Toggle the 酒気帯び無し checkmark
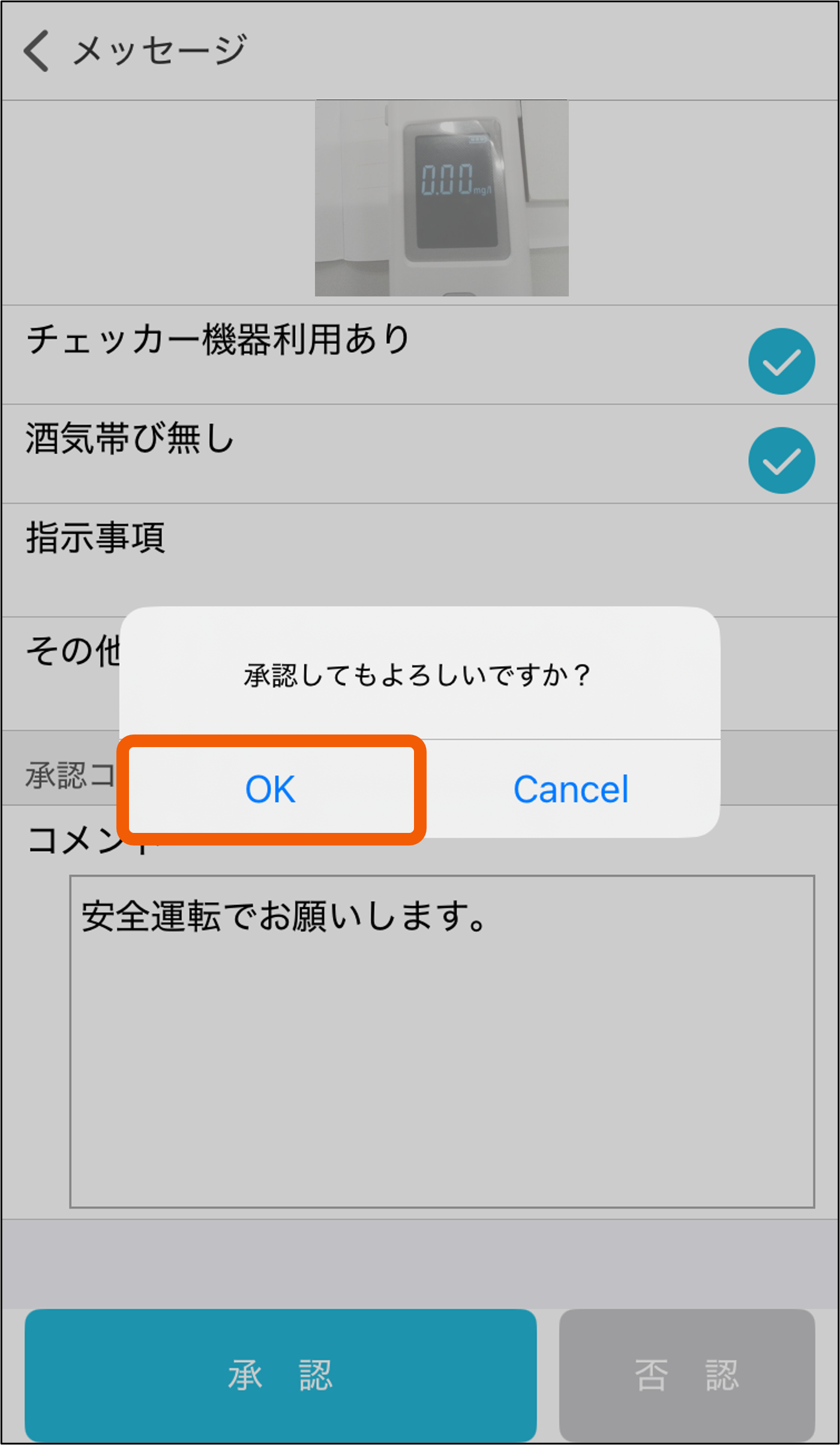The image size is (840, 1445). (x=781, y=460)
